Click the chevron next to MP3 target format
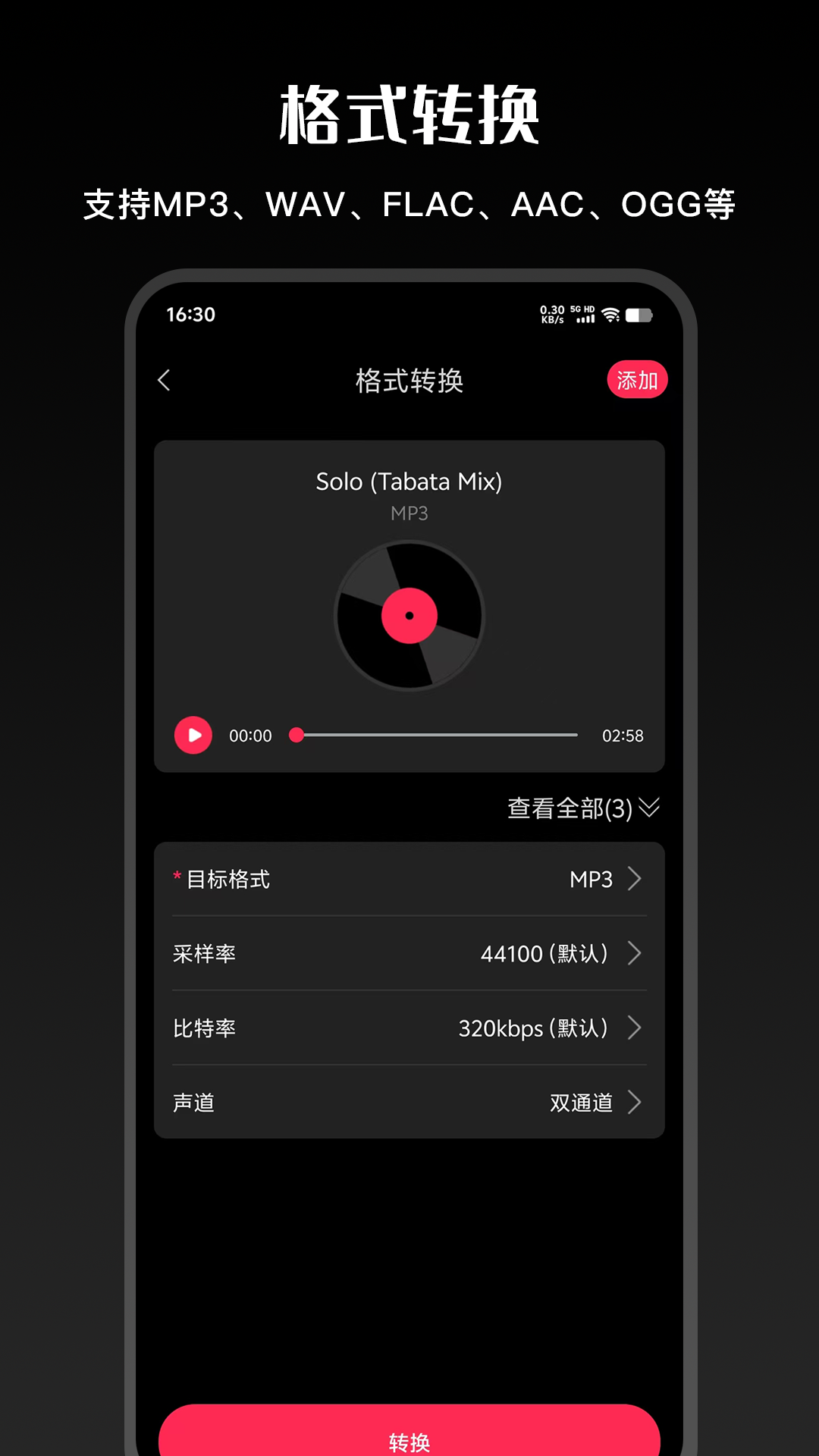Screen dimensions: 819x1456 pos(635,879)
